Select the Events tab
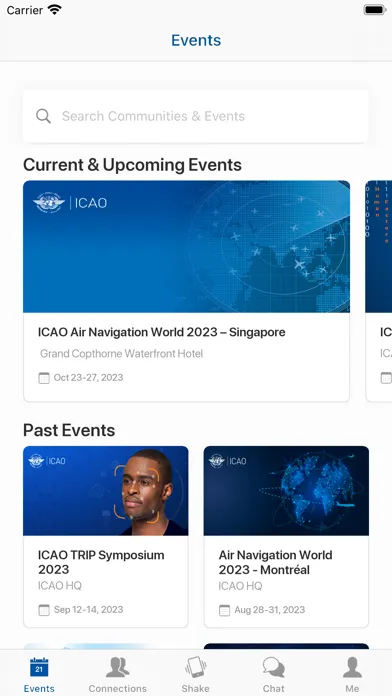The image size is (392, 696). coord(39,675)
